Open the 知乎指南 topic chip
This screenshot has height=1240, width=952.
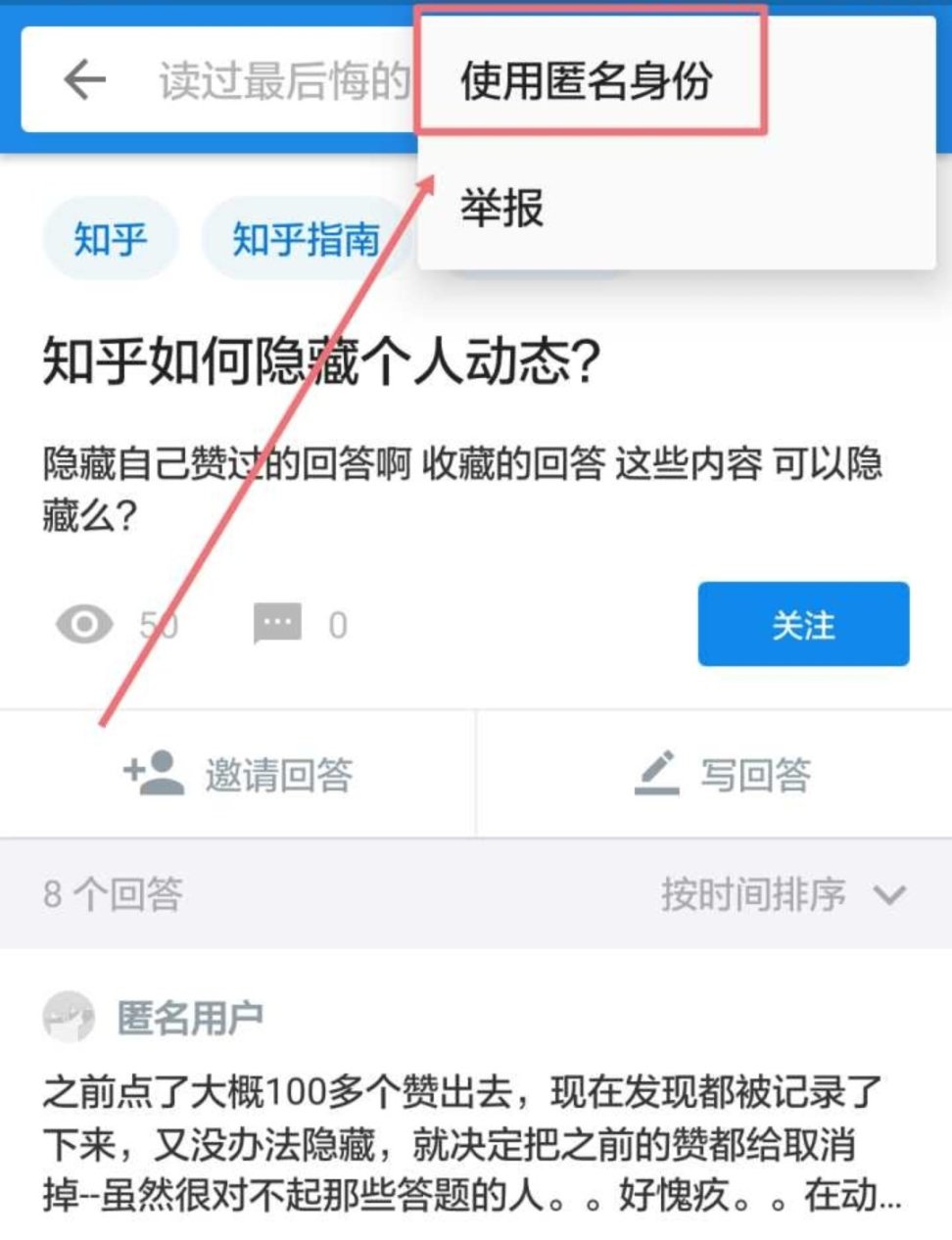pos(306,238)
